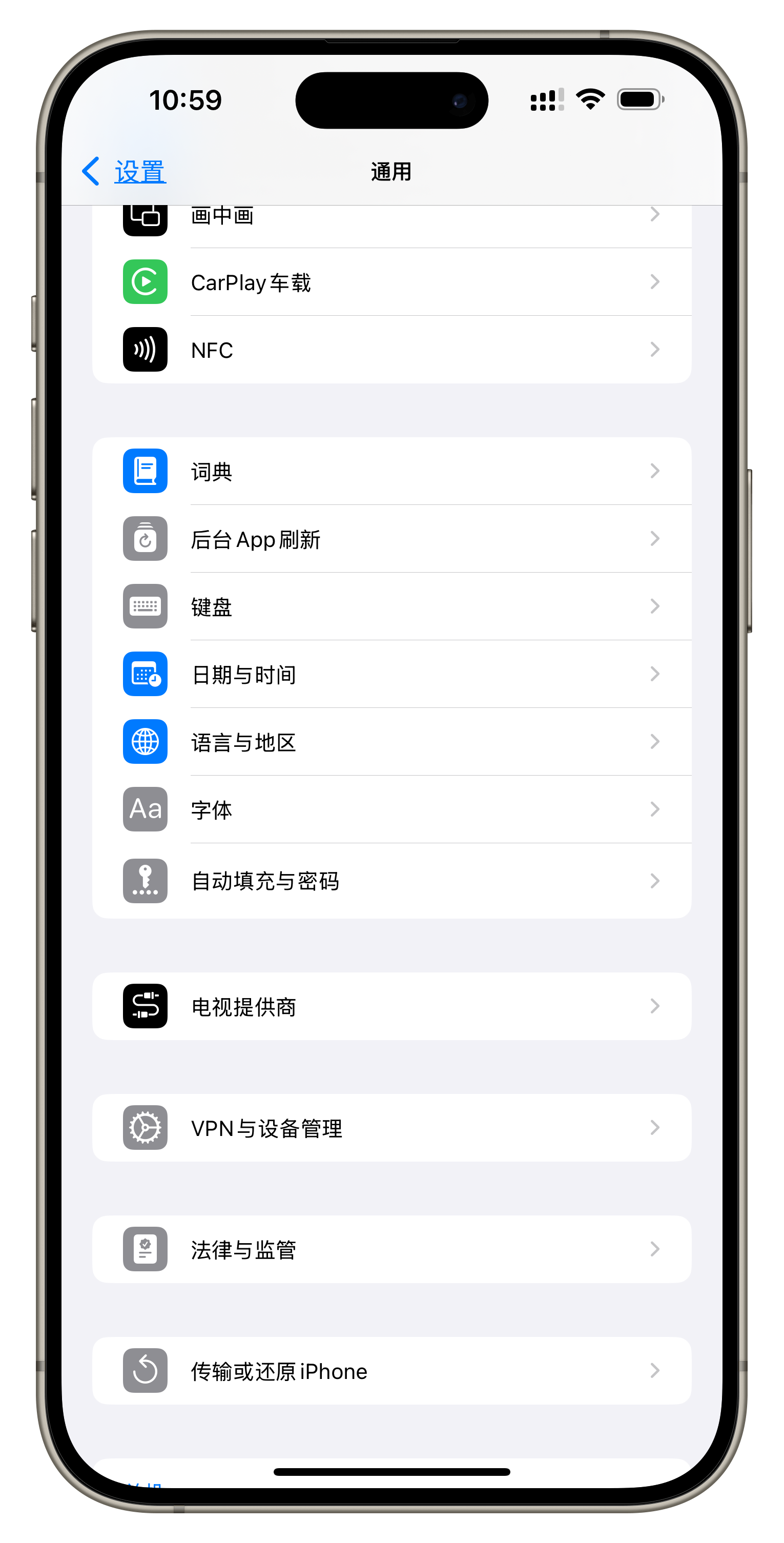784x1543 pixels.
Task: Open 法律与监管
Action: (391, 1249)
